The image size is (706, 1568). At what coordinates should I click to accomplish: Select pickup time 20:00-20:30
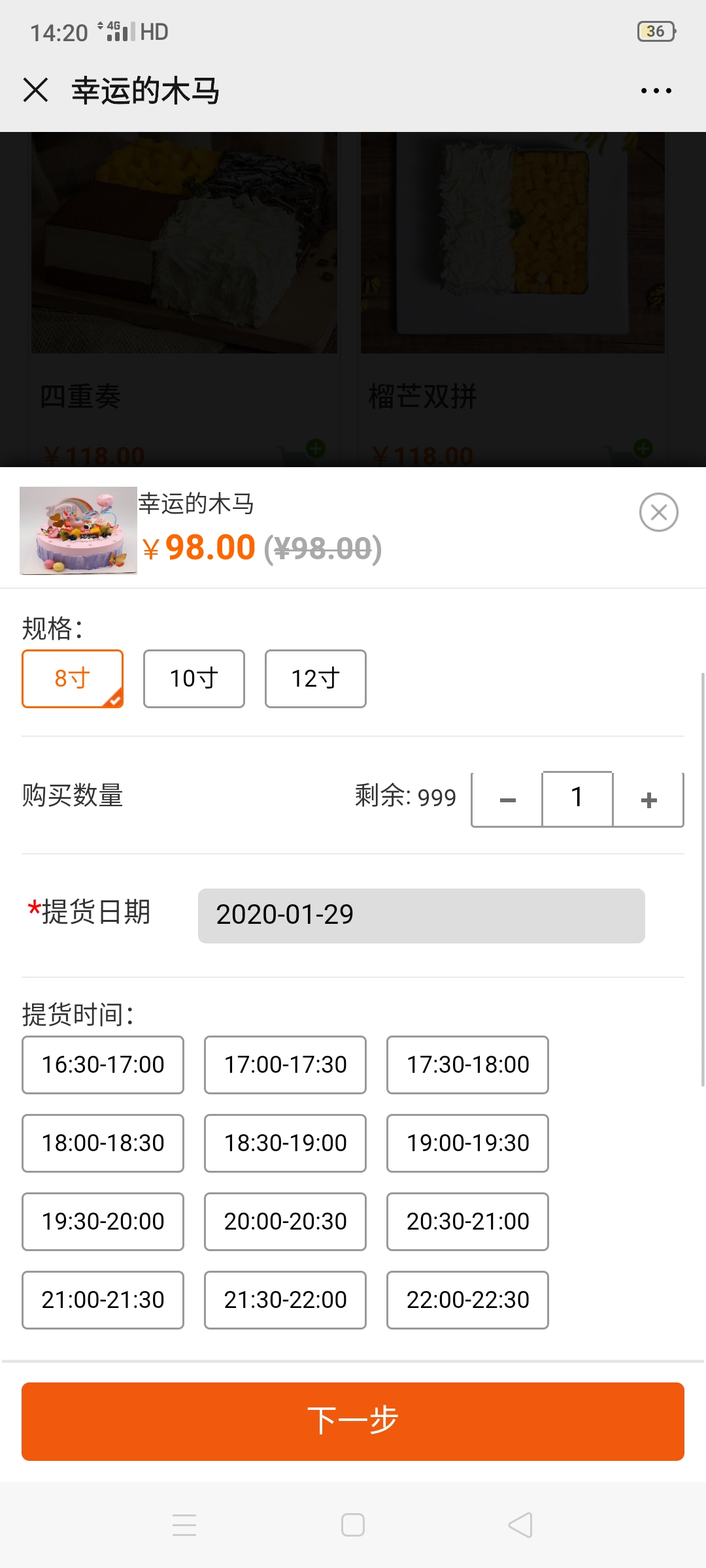coord(286,1222)
